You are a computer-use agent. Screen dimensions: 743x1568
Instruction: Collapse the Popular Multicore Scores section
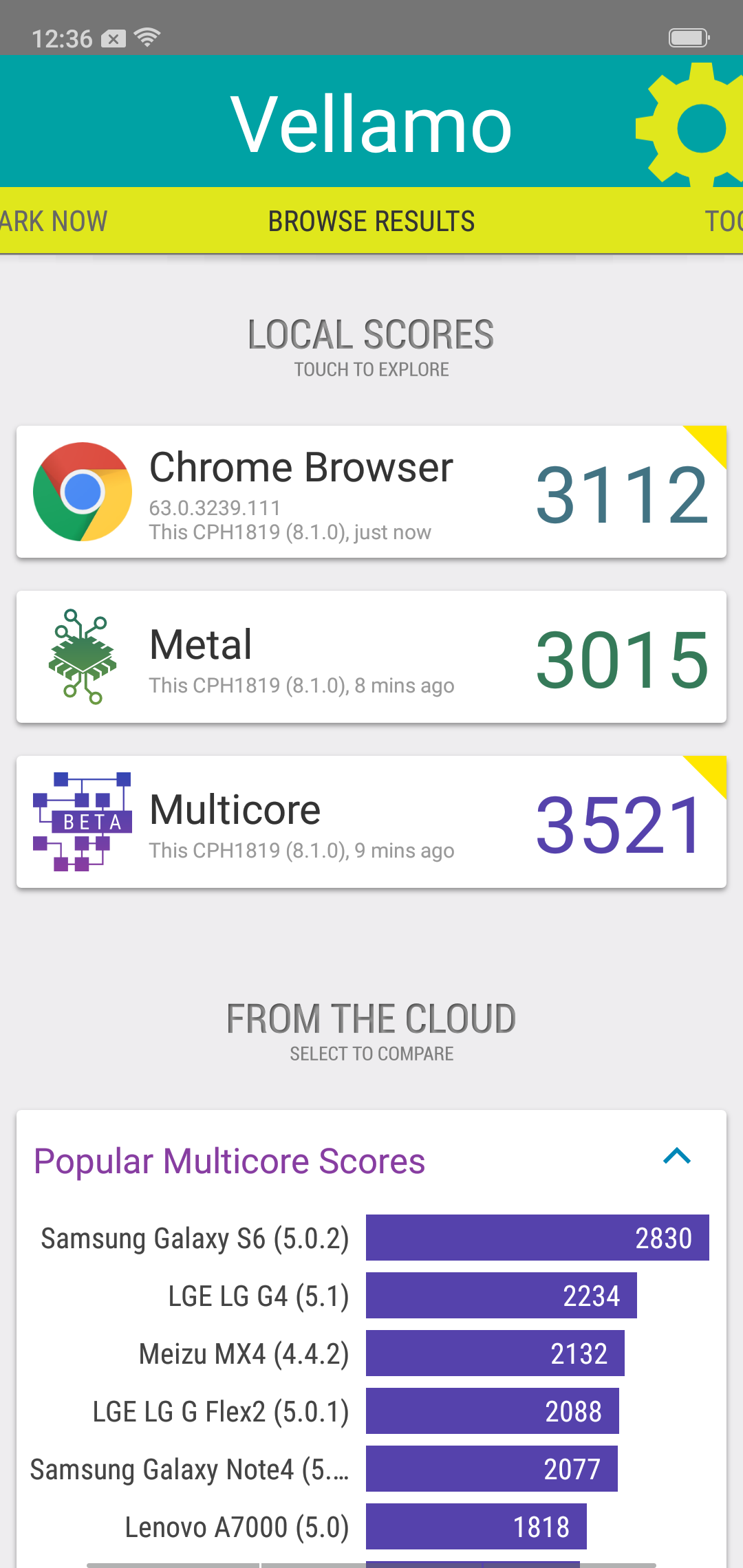[x=677, y=1157]
